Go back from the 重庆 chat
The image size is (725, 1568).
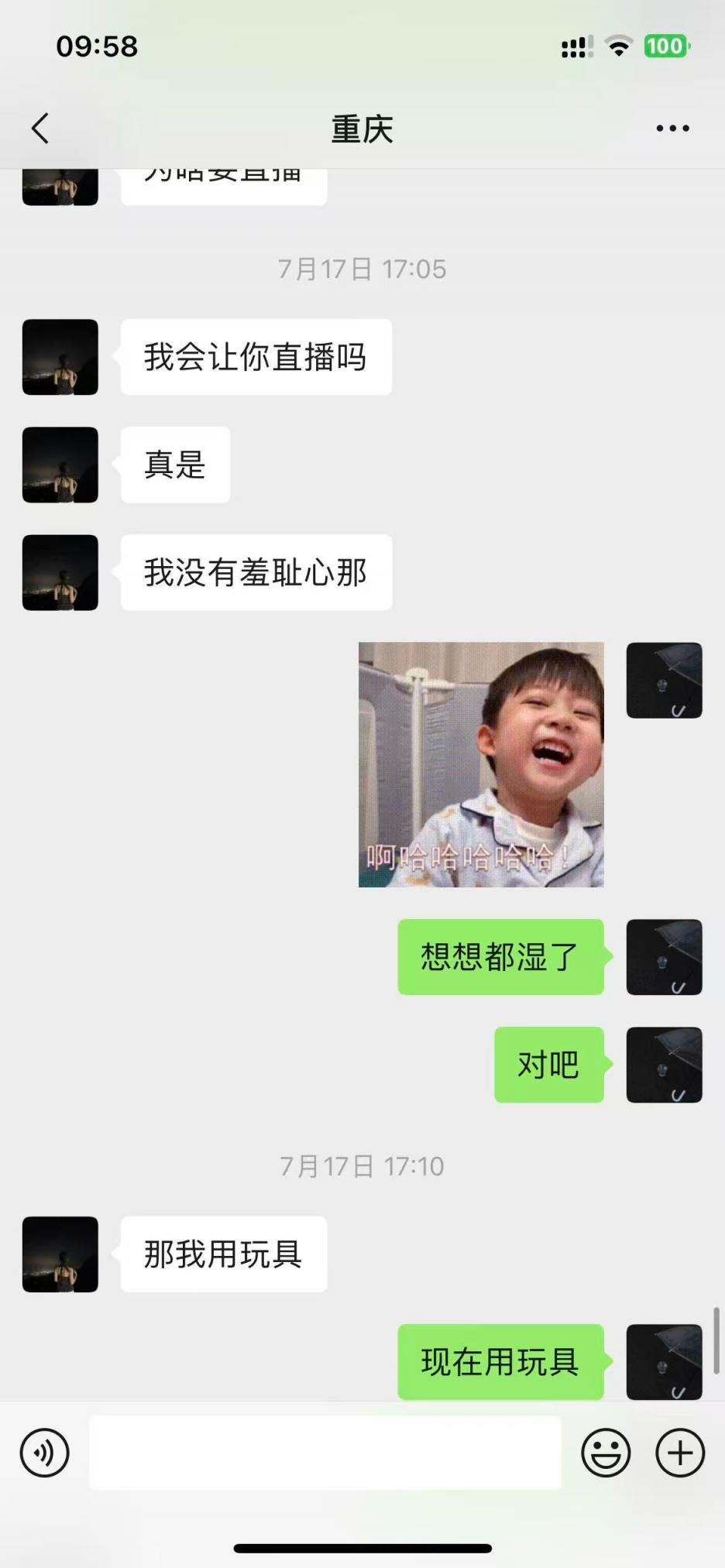pyautogui.click(x=40, y=129)
